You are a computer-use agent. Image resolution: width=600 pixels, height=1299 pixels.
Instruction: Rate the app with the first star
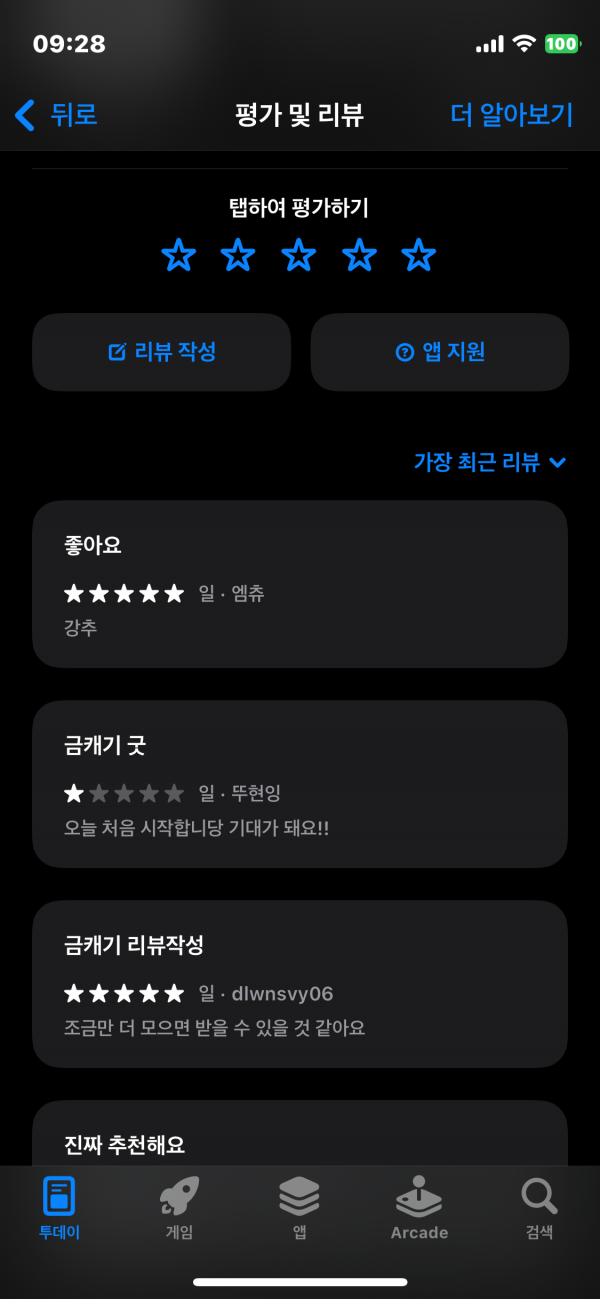(x=179, y=255)
